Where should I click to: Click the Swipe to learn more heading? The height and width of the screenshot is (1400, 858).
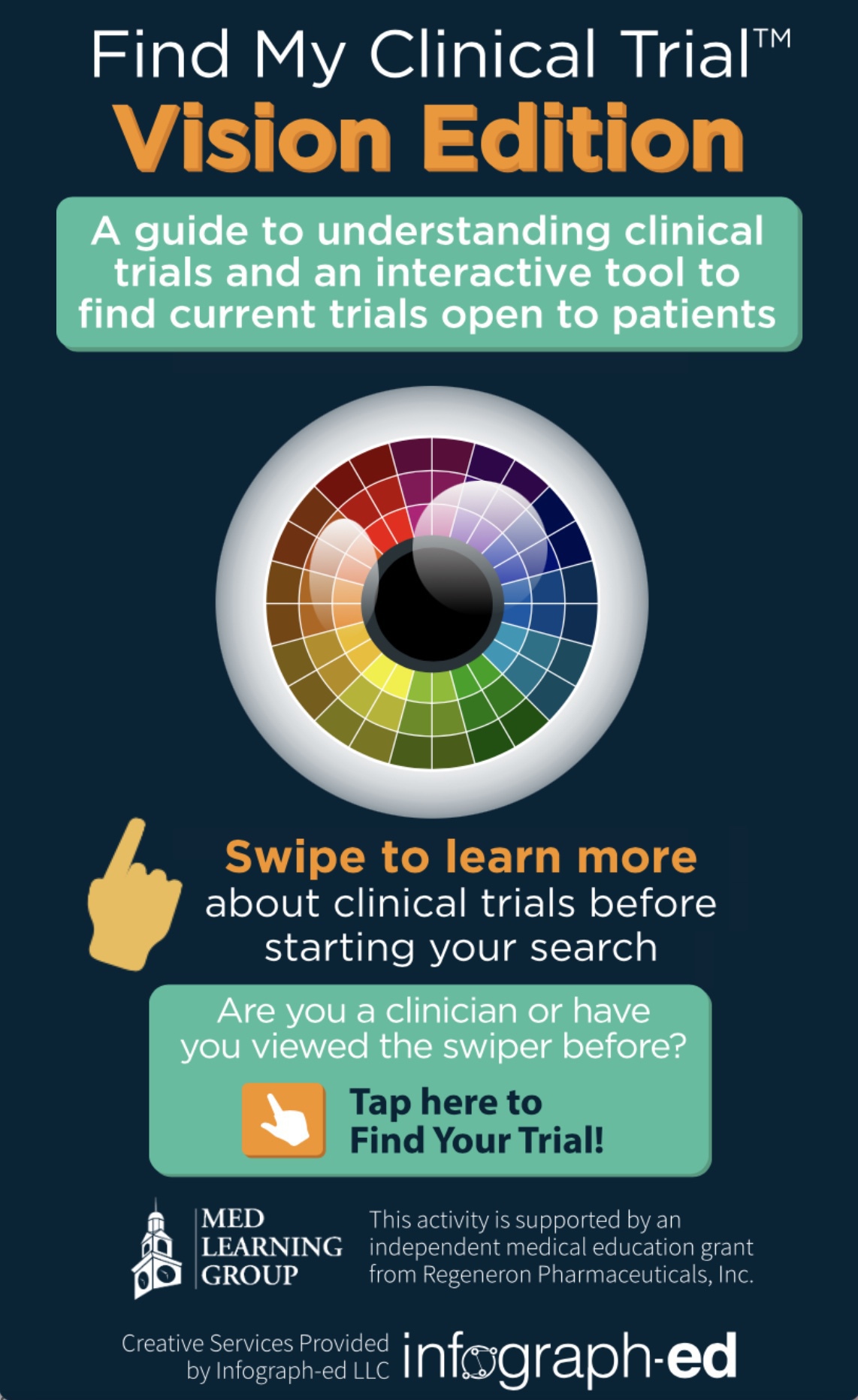point(461,855)
